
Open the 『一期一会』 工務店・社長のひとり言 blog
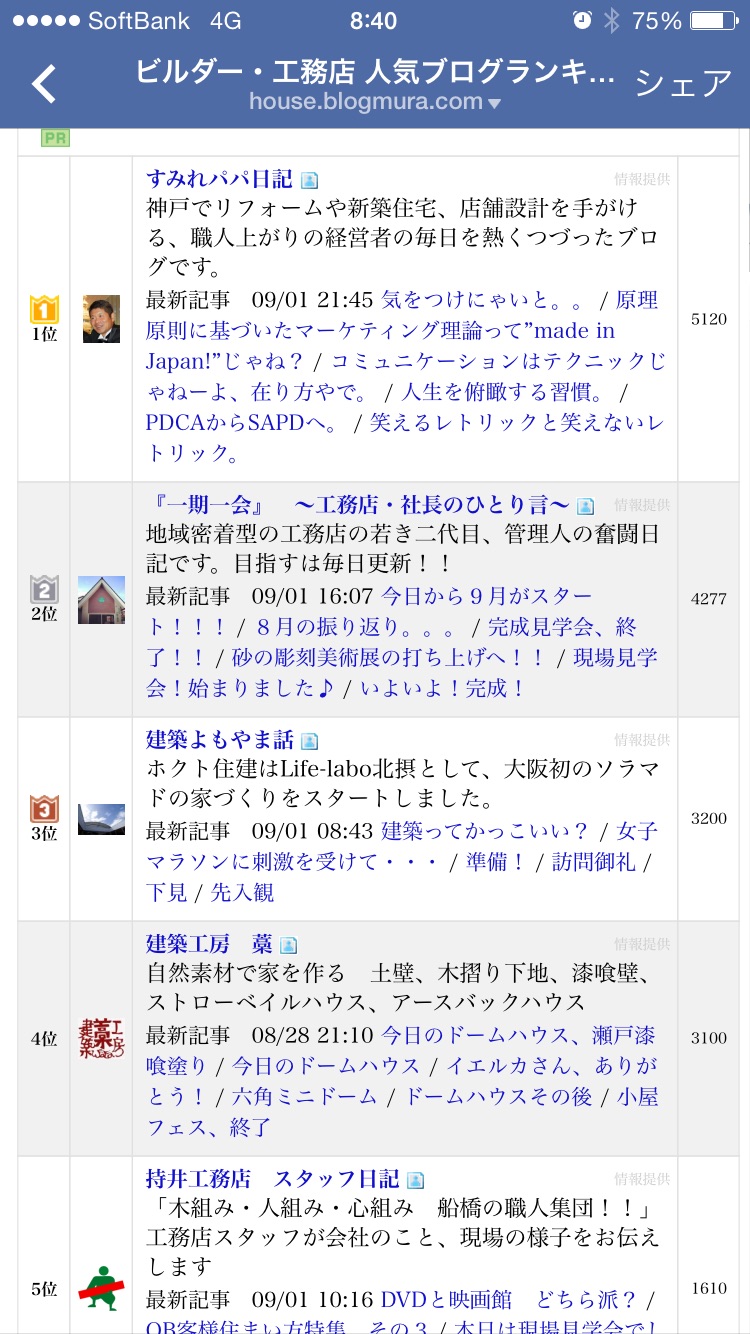[x=358, y=504]
